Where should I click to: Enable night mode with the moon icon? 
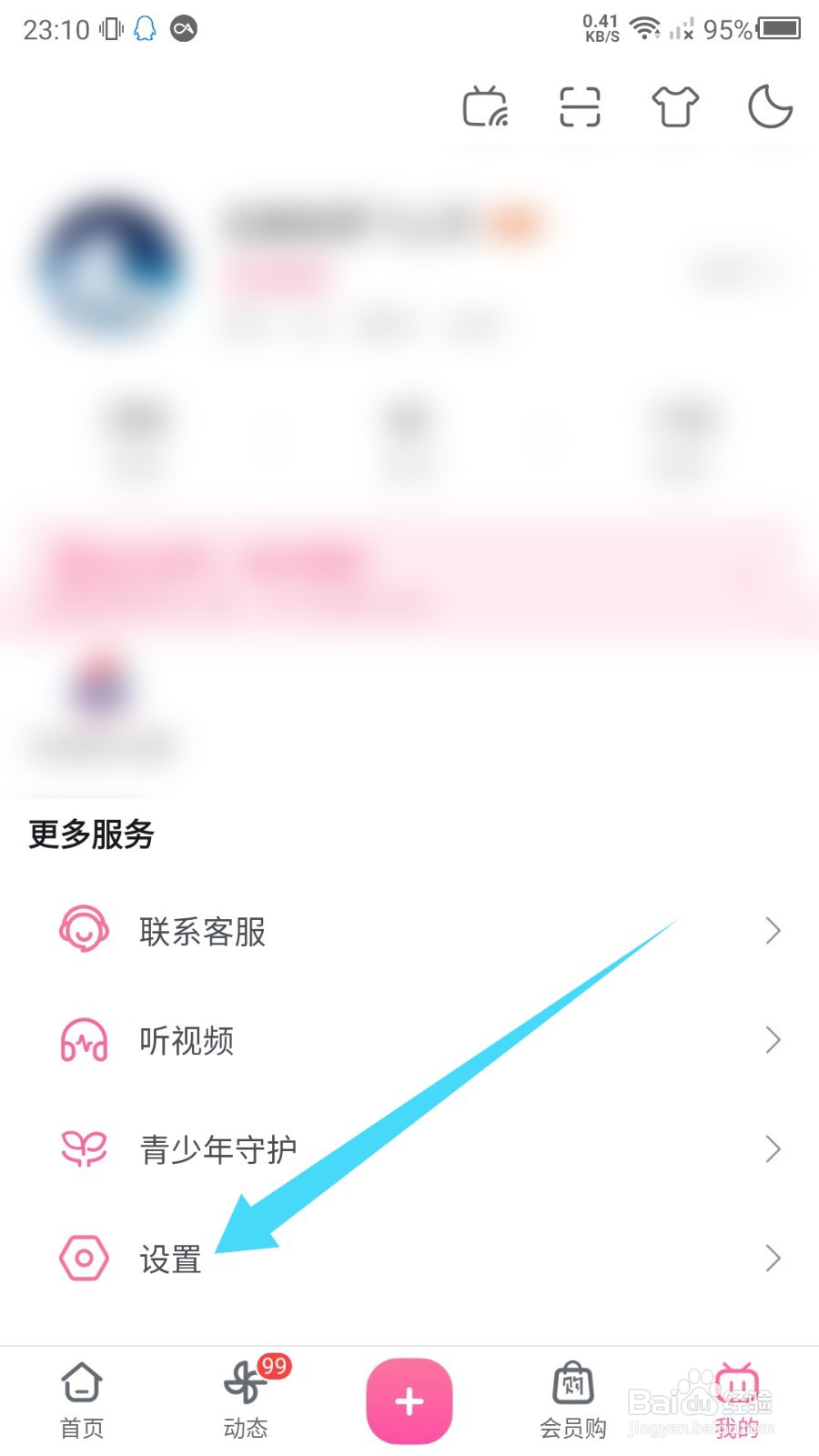tap(769, 106)
